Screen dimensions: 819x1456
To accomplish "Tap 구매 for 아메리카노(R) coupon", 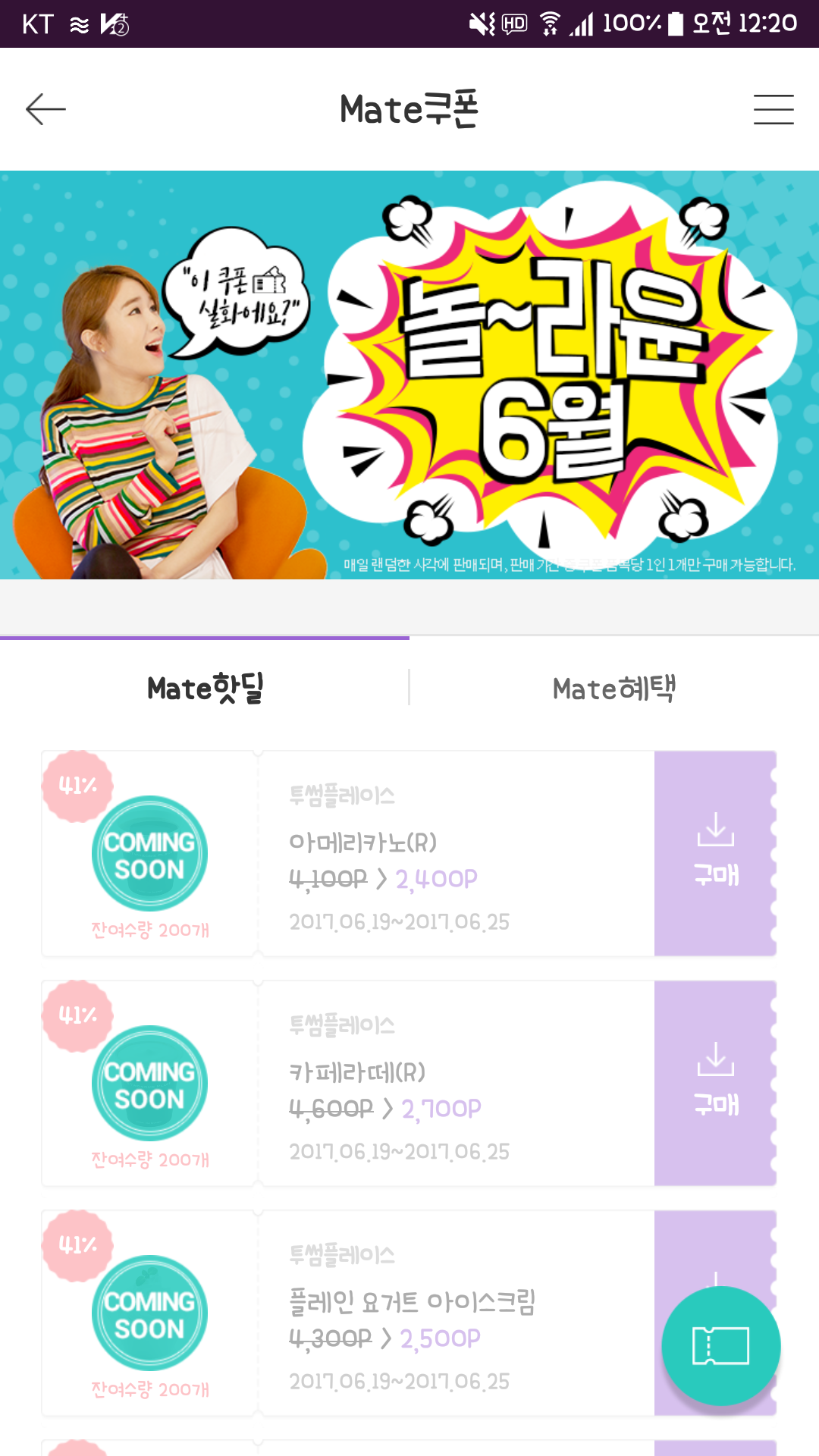I will click(715, 853).
